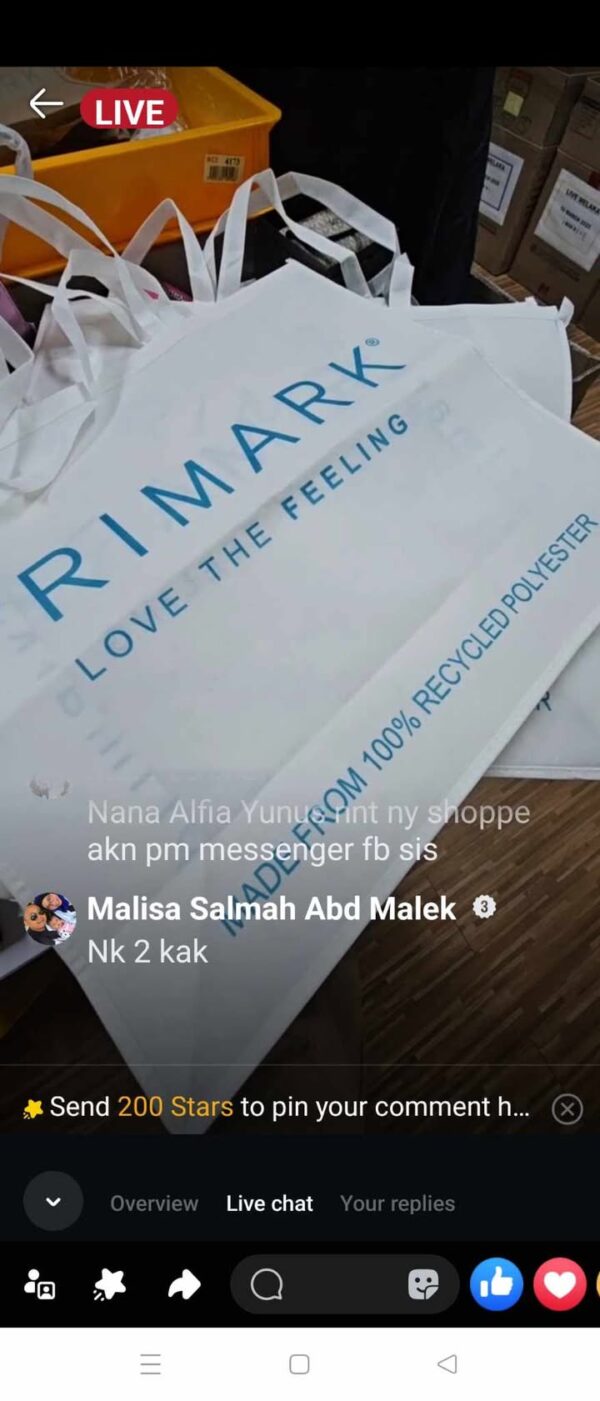Open recent apps from the navigation bar
Screen dimensions: 600x1401
pos(151,1364)
